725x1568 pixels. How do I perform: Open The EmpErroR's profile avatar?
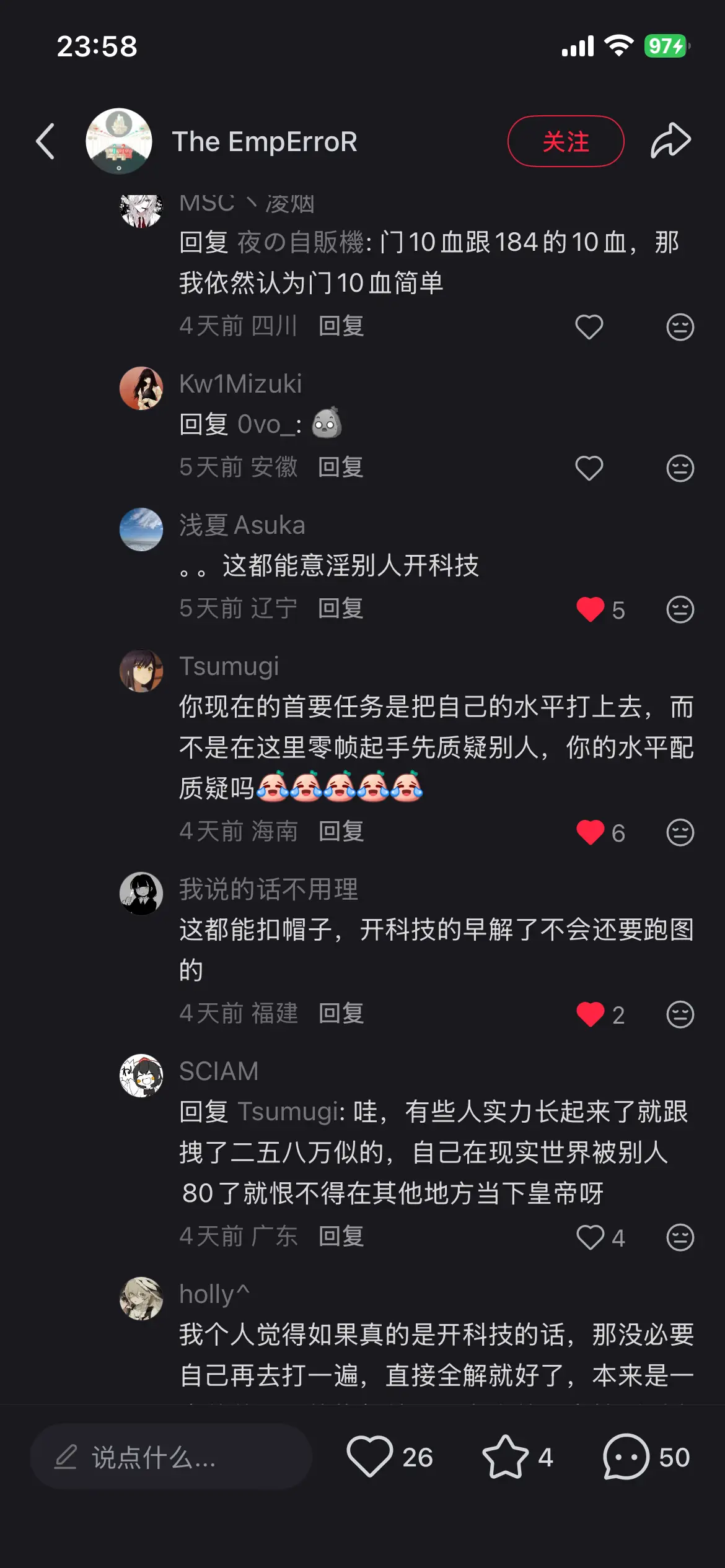coord(118,141)
